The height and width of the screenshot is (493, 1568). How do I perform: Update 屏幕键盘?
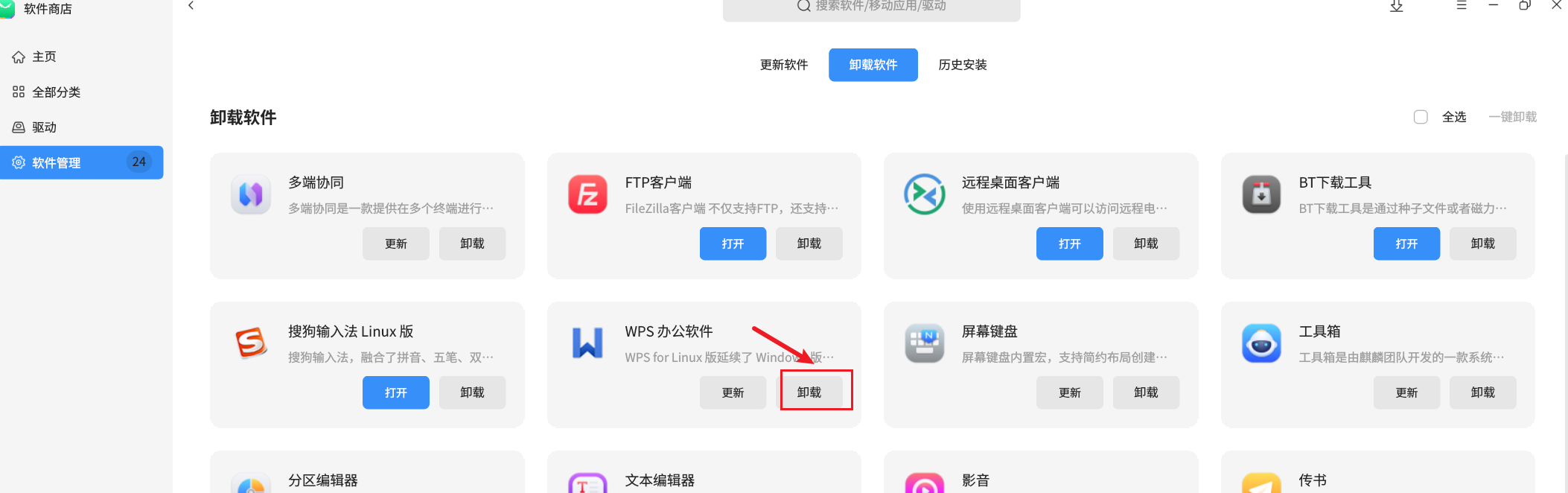click(x=1069, y=392)
